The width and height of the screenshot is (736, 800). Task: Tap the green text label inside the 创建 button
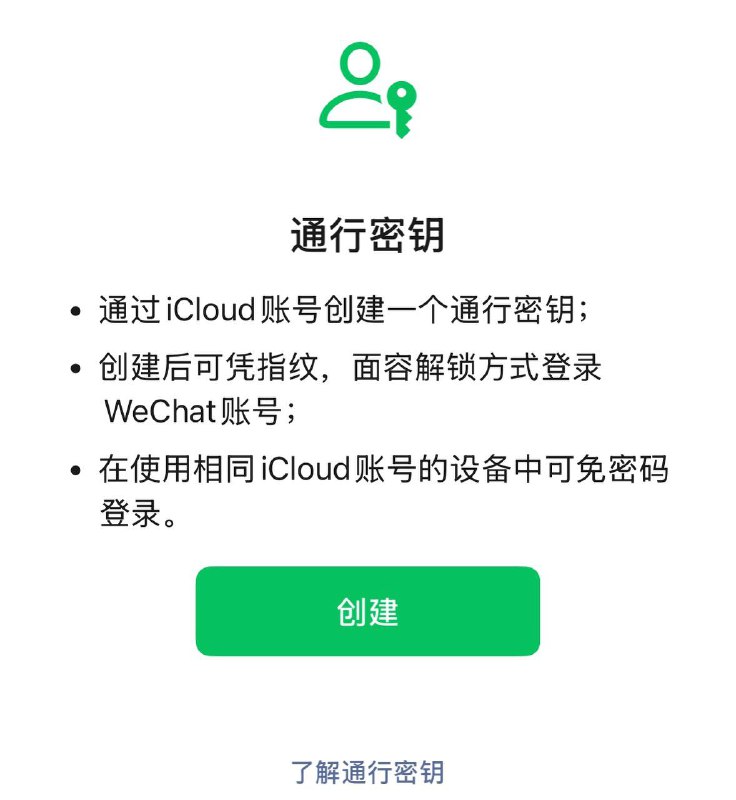368,611
